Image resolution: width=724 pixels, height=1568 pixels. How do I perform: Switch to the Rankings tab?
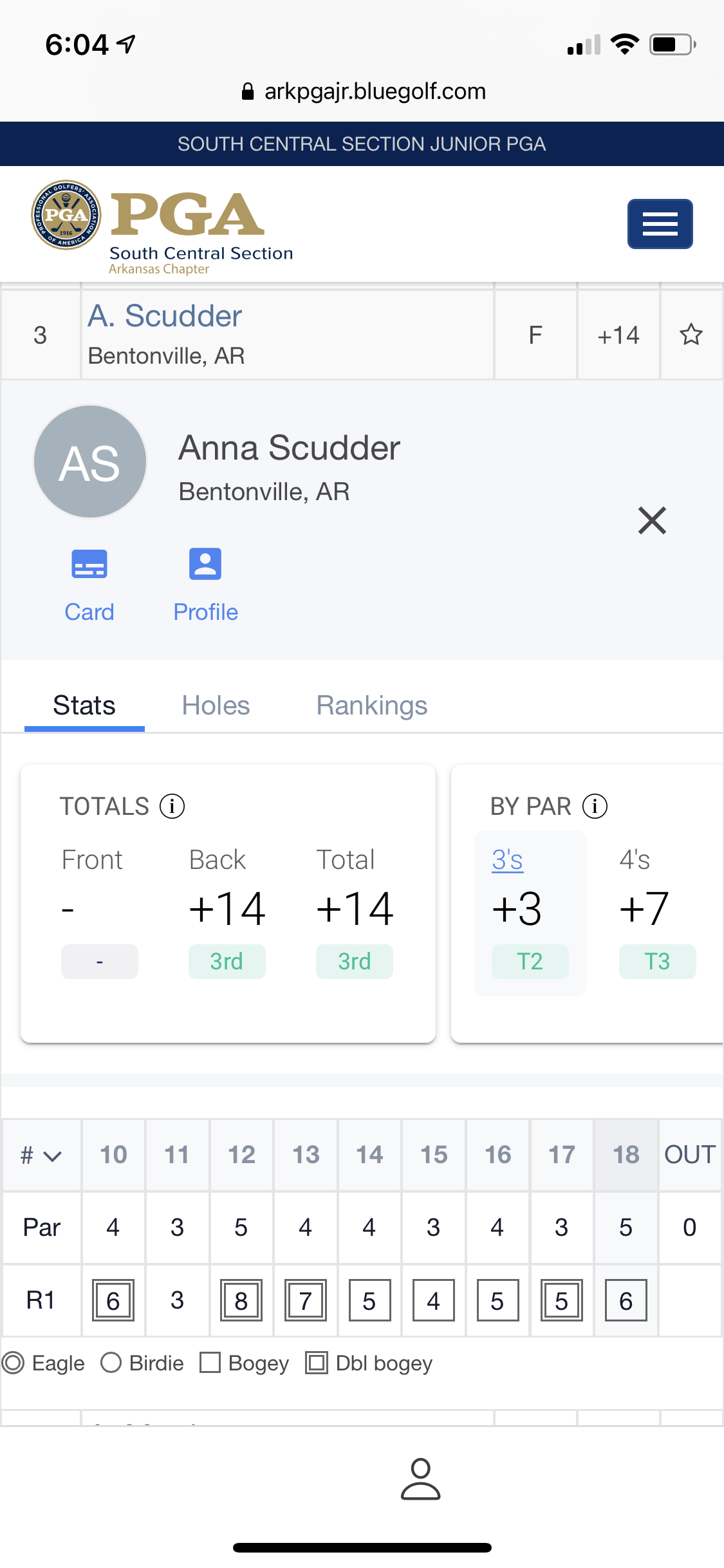[x=371, y=705]
